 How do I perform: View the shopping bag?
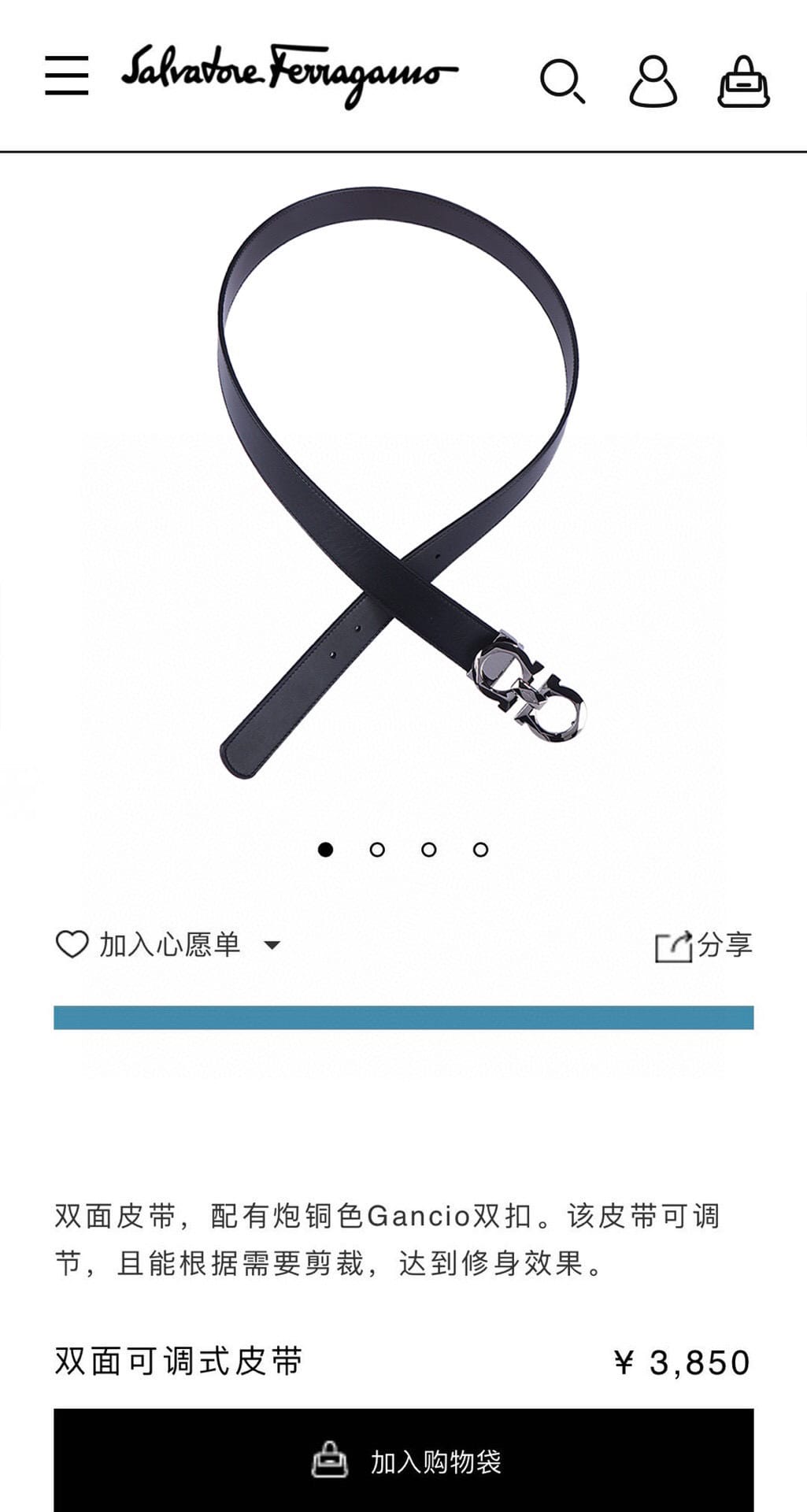pos(743,81)
